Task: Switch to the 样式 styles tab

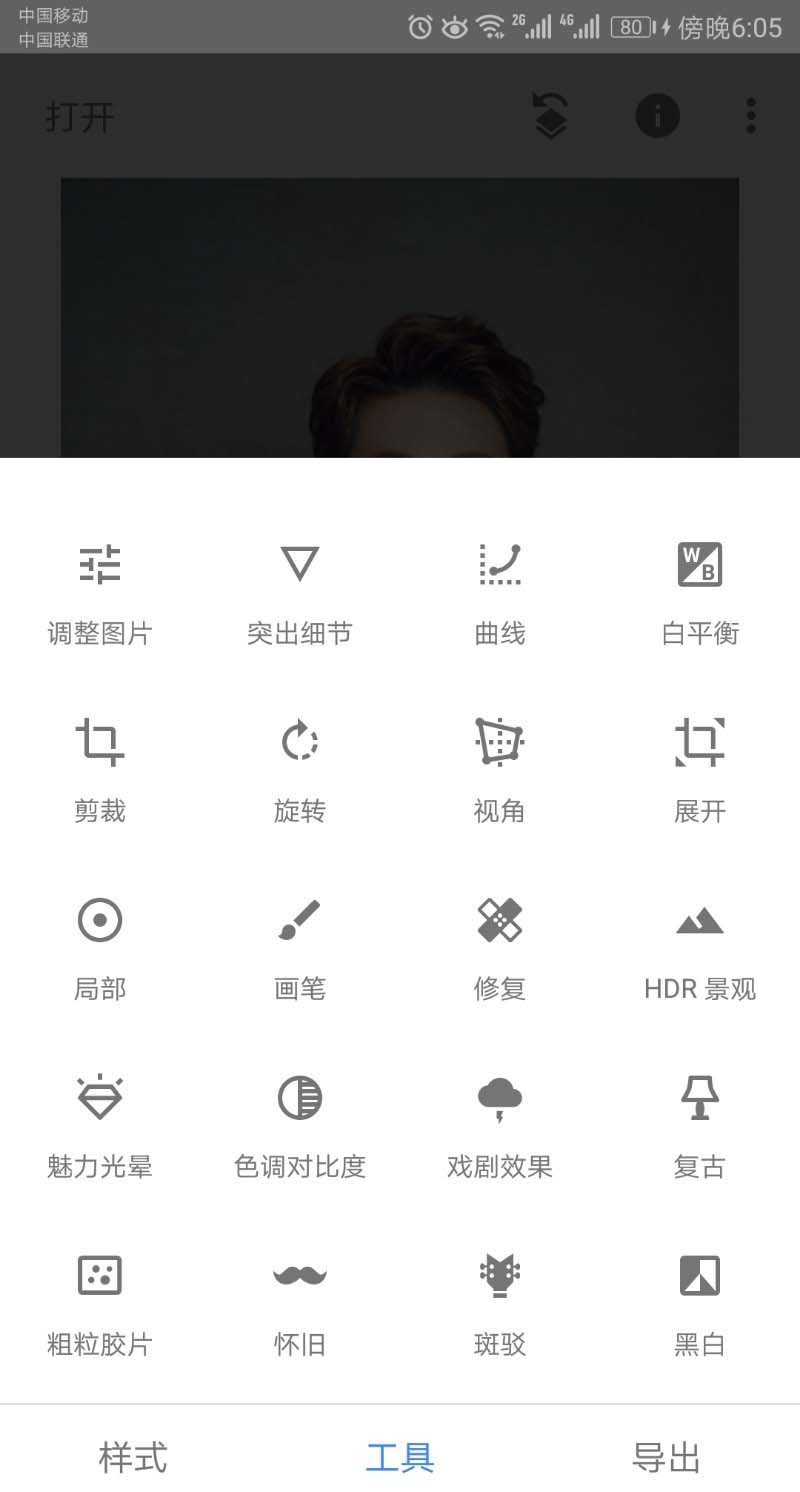Action: [133, 1458]
